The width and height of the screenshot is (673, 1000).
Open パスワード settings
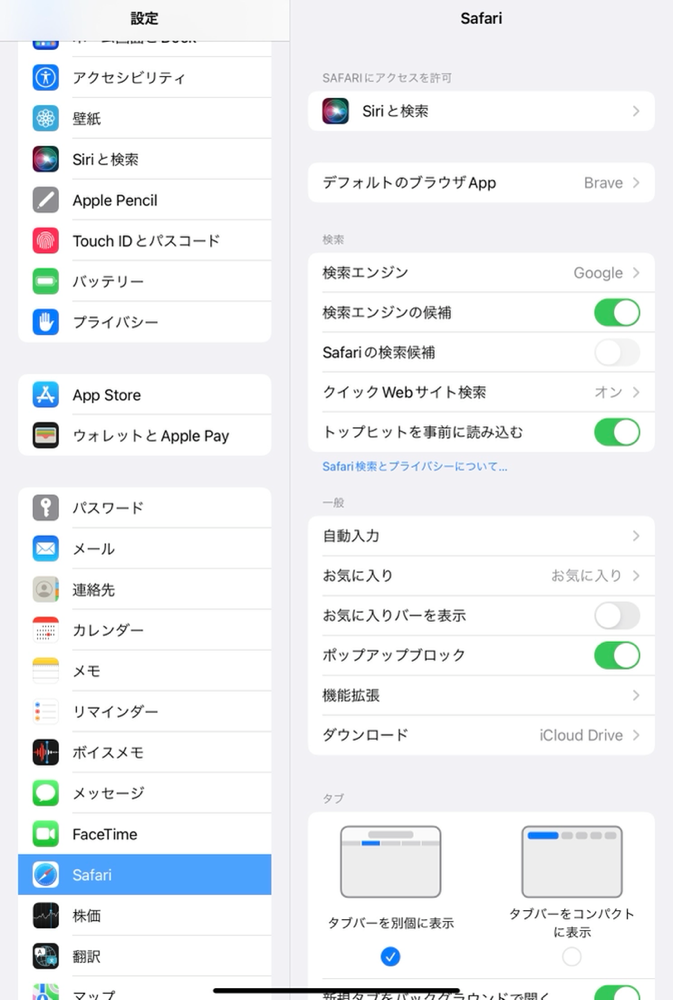(145, 508)
